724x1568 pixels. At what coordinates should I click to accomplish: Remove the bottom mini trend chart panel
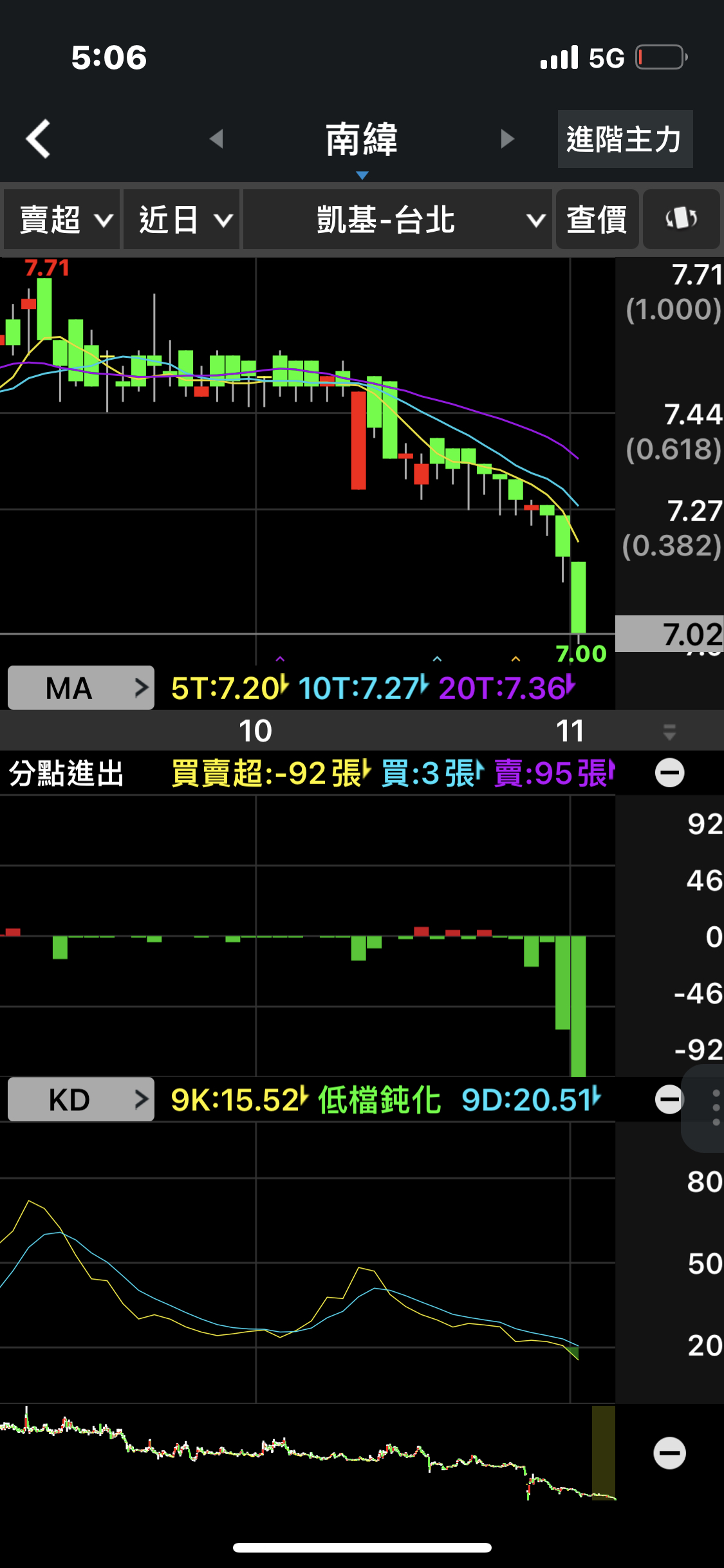pyautogui.click(x=669, y=1453)
